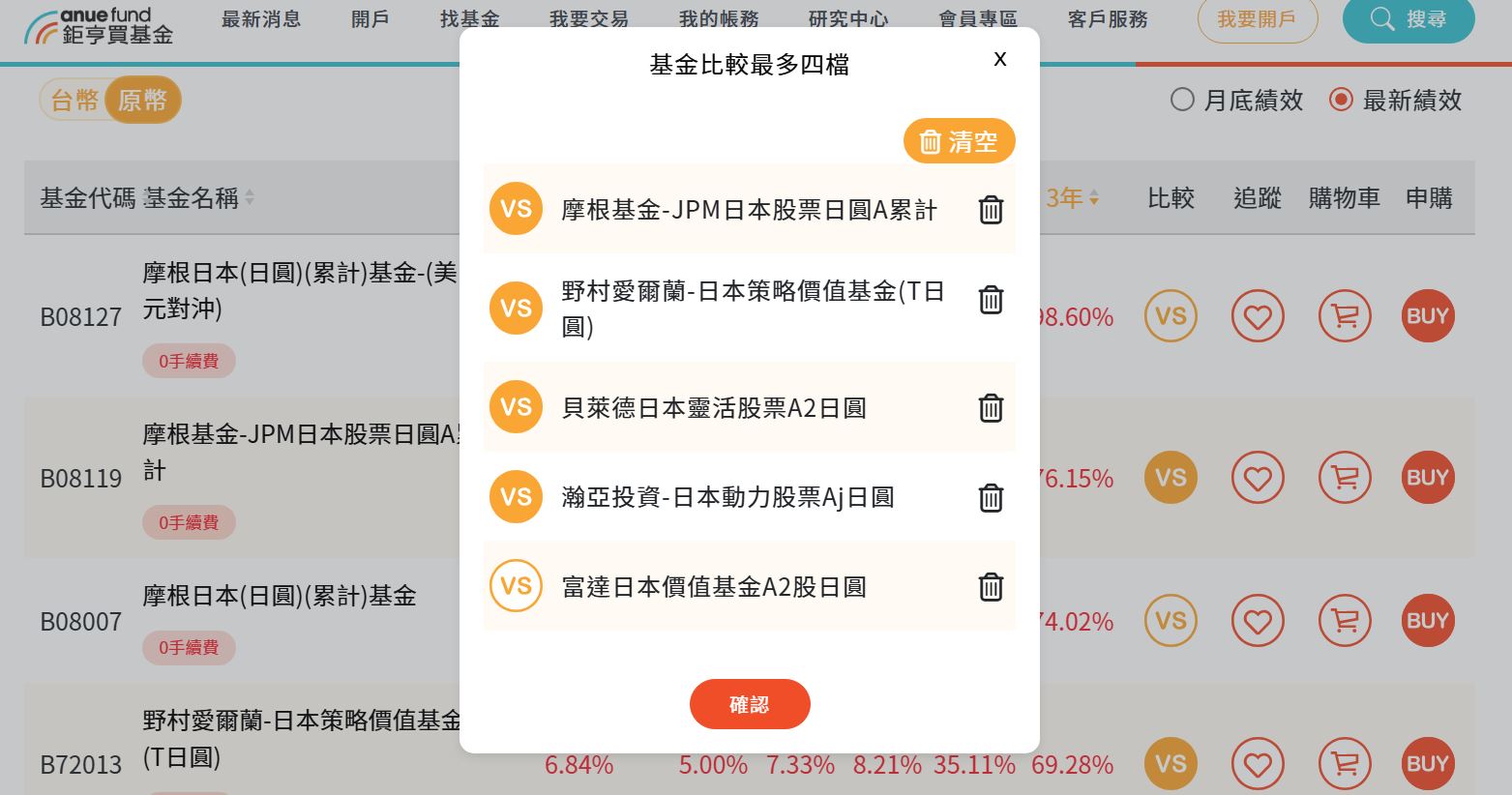Viewport: 1512px width, 795px height.
Task: Confirm comparison with 確認 button
Action: 749,704
